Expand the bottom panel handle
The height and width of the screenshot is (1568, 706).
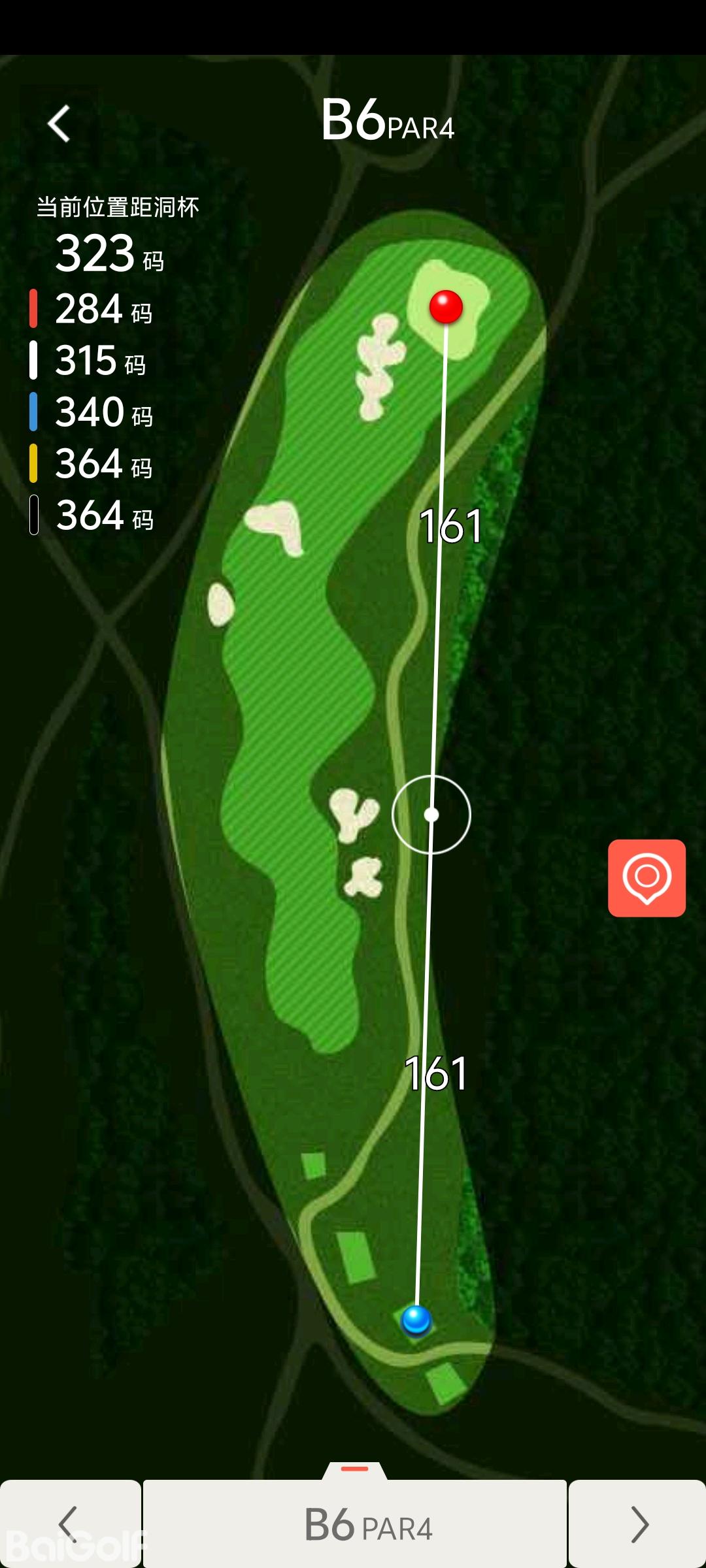click(x=355, y=1469)
